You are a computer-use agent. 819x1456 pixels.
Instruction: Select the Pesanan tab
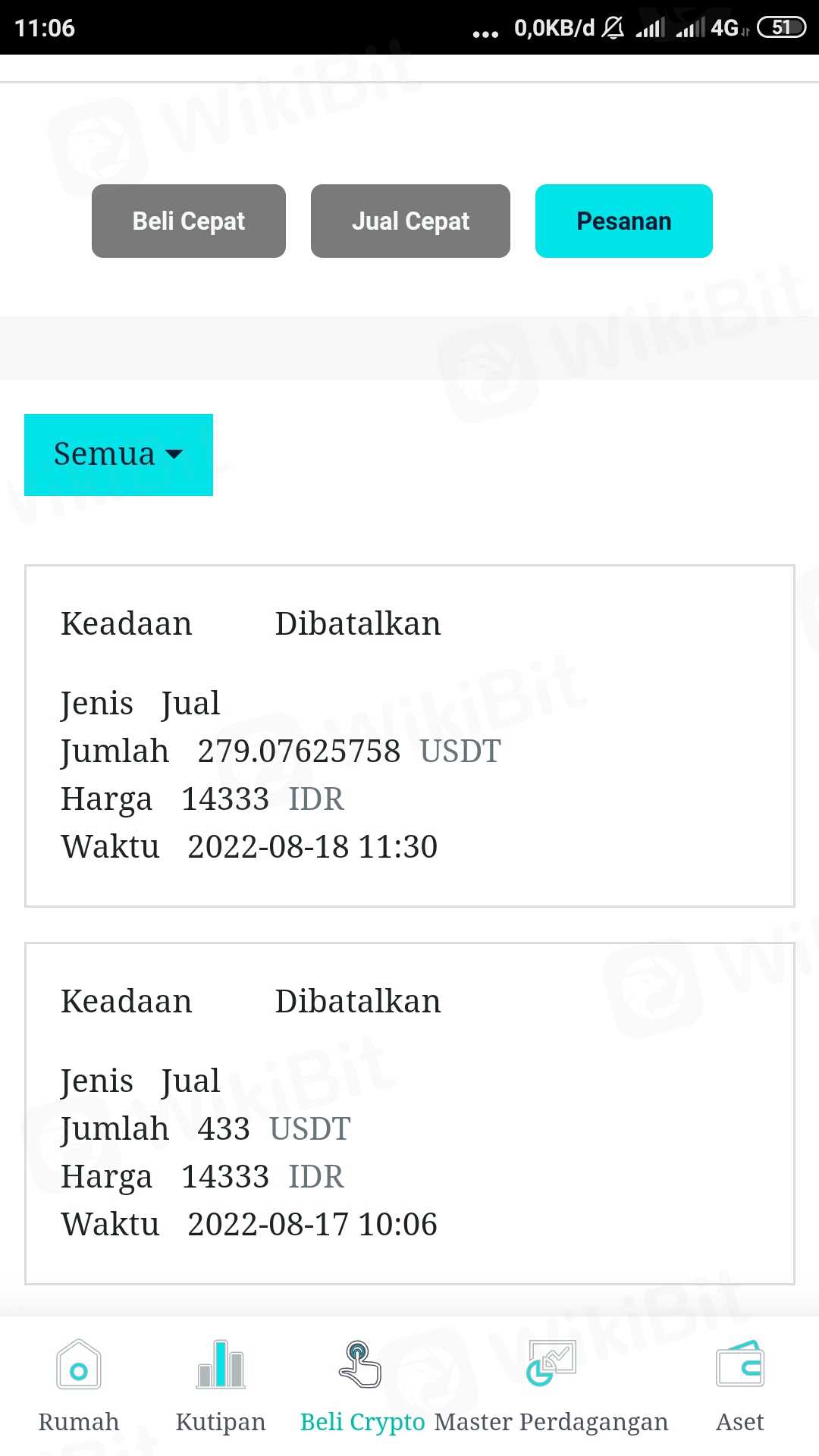(x=623, y=221)
